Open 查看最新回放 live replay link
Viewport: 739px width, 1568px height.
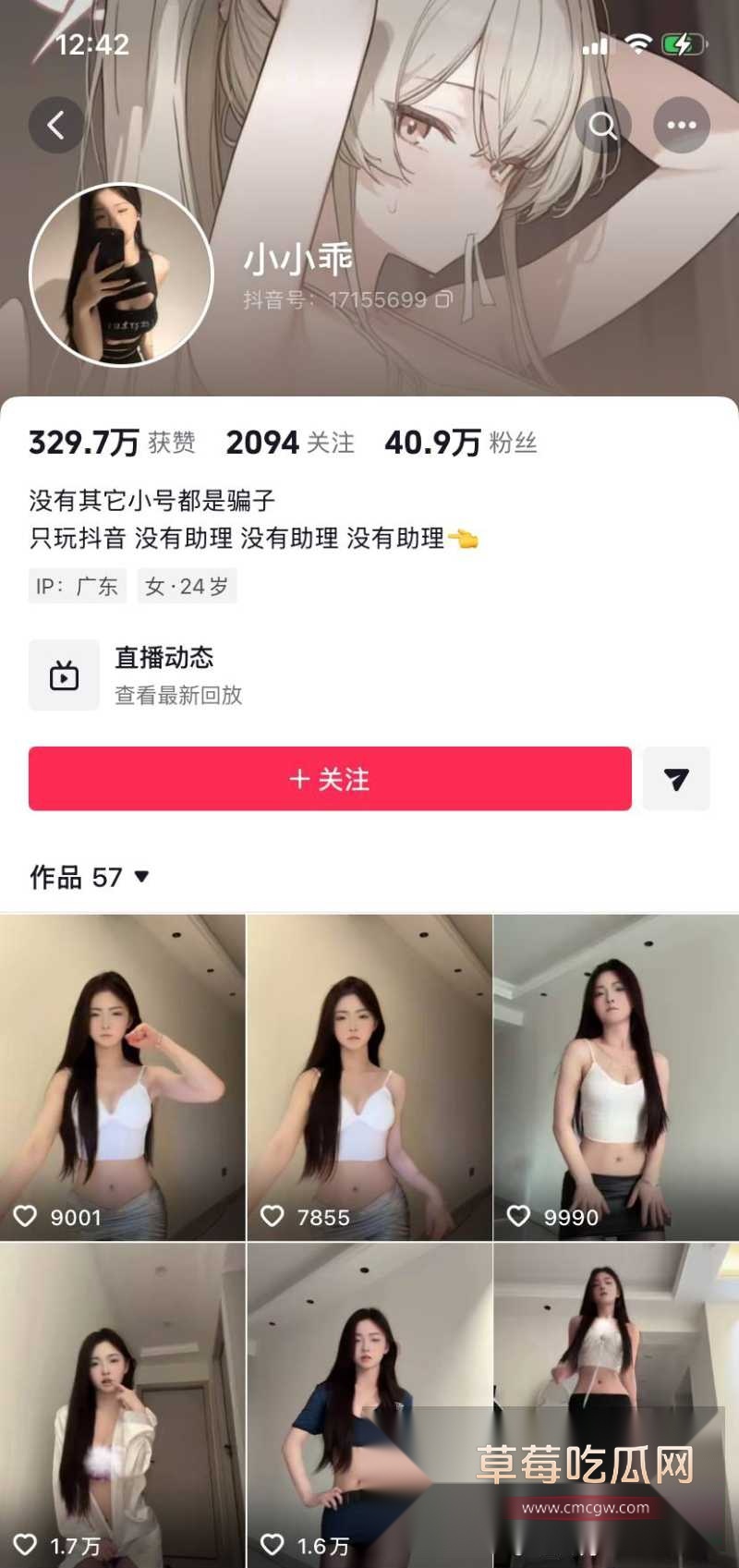[176, 696]
